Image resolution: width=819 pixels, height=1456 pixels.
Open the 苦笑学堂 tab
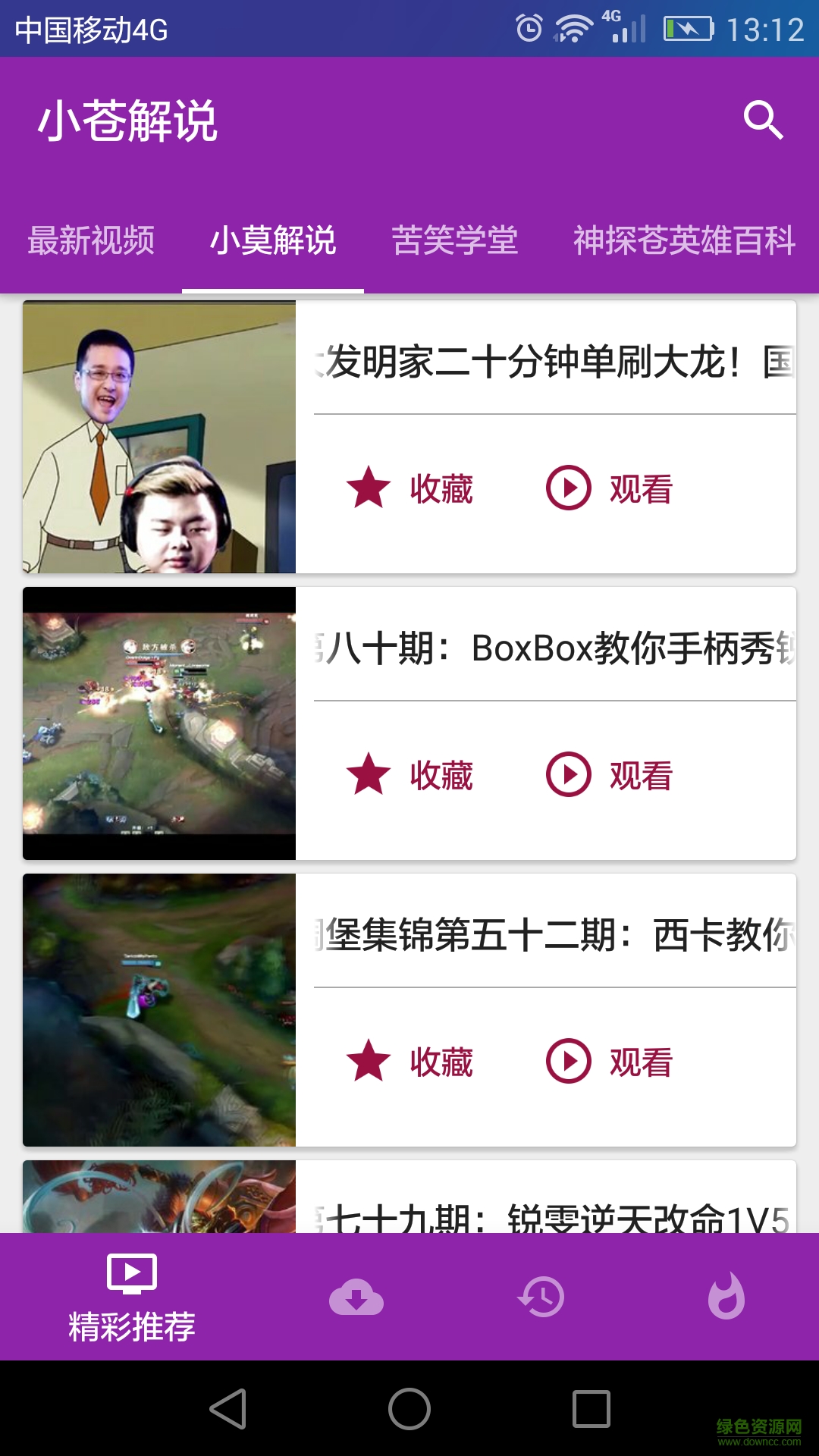point(456,241)
